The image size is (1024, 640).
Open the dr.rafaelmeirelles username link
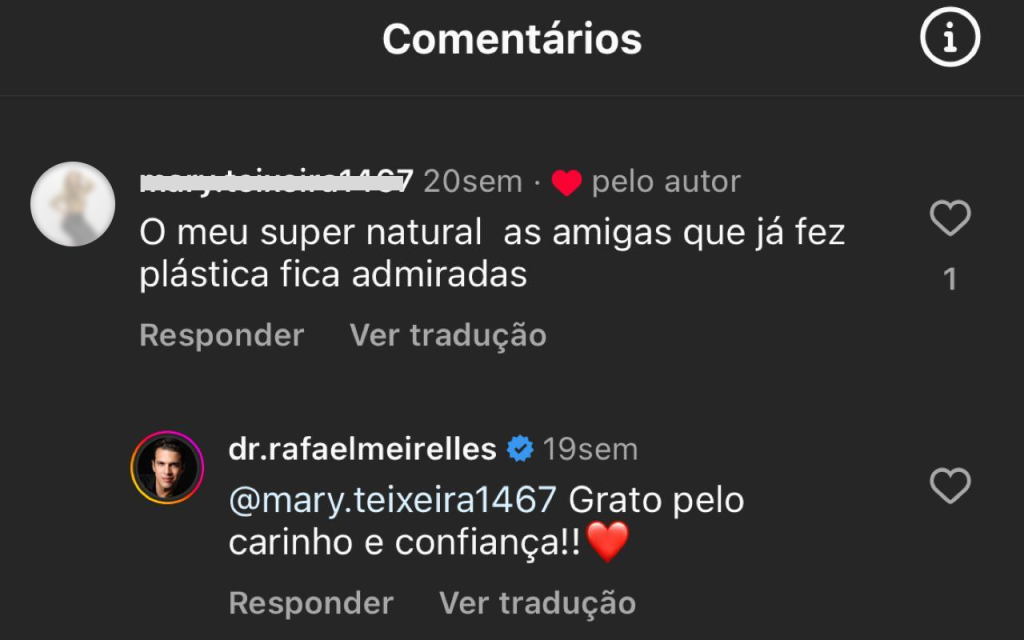pyautogui.click(x=362, y=449)
